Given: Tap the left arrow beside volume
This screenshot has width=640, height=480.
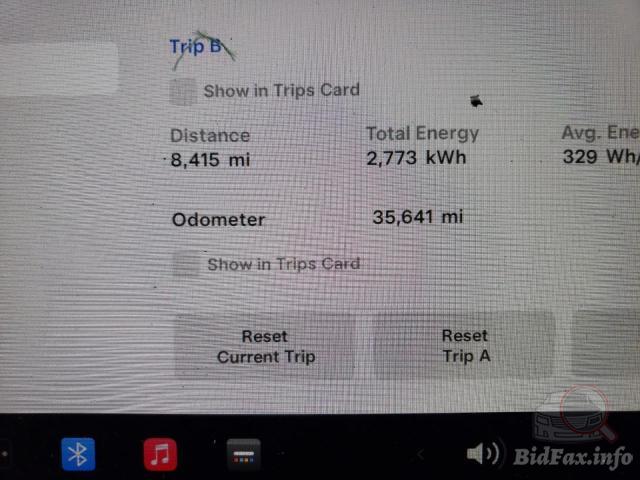Looking at the screenshot, I should pyautogui.click(x=421, y=455).
